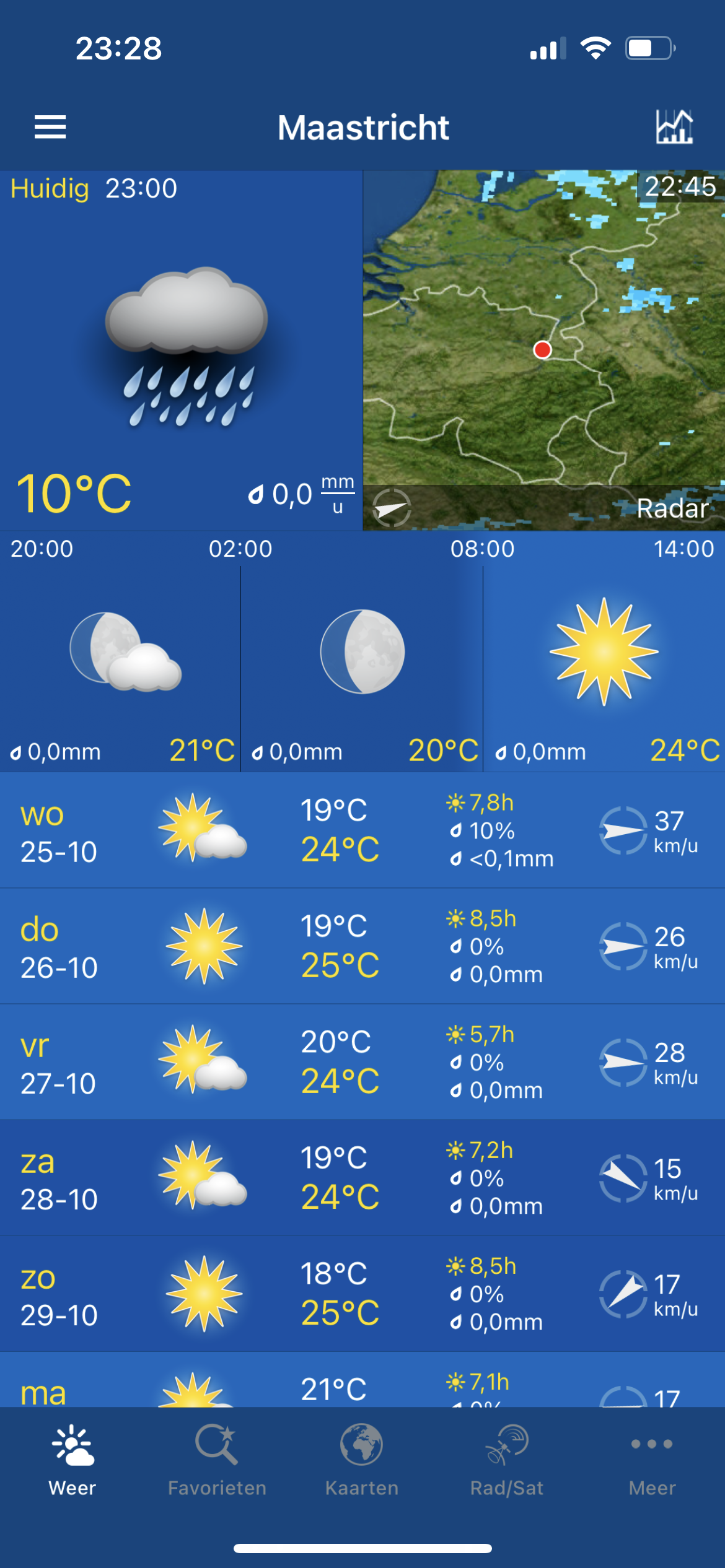
Task: Open the weather graph view
Action: click(x=674, y=127)
